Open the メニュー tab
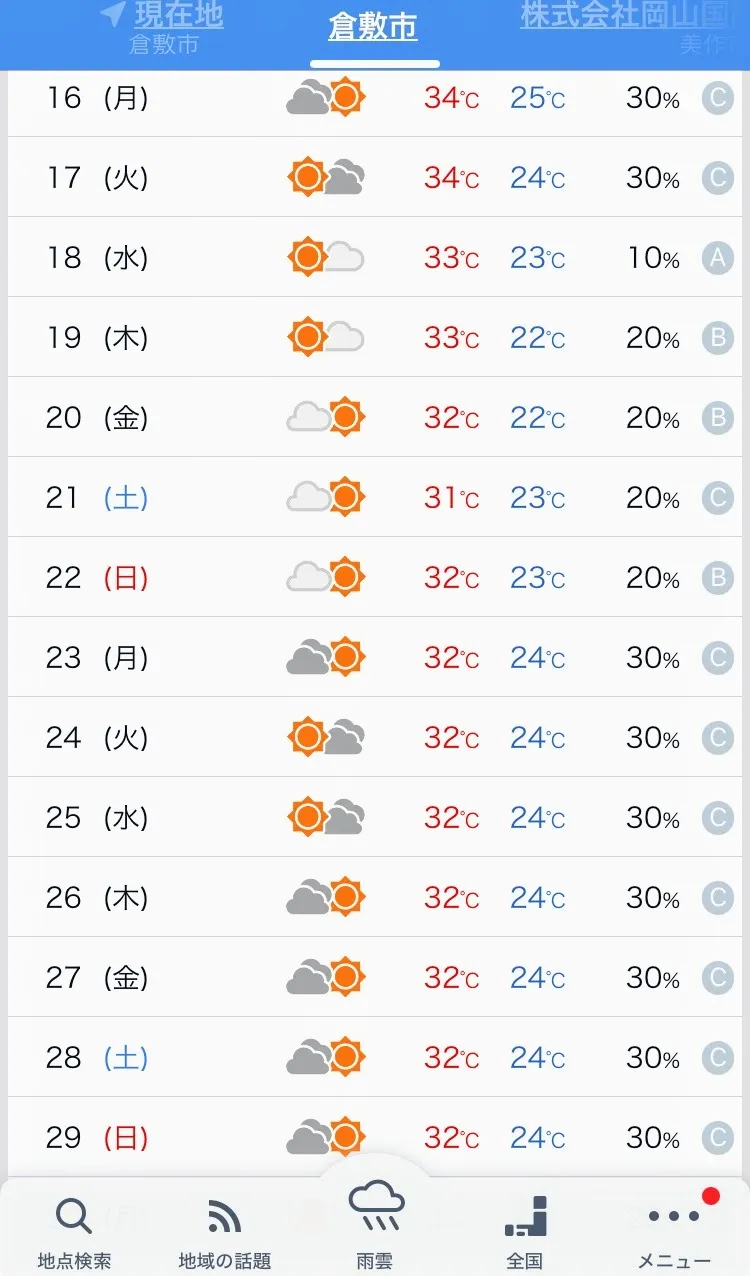The image size is (750, 1276). tap(674, 1232)
